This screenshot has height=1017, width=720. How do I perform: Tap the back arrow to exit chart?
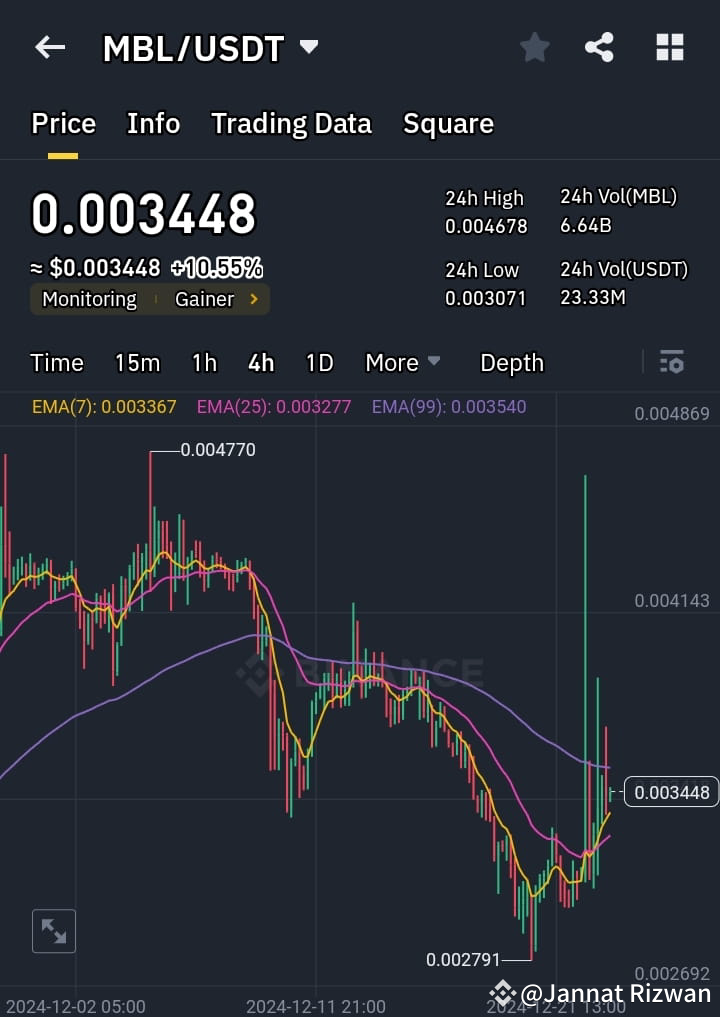[x=49, y=46]
